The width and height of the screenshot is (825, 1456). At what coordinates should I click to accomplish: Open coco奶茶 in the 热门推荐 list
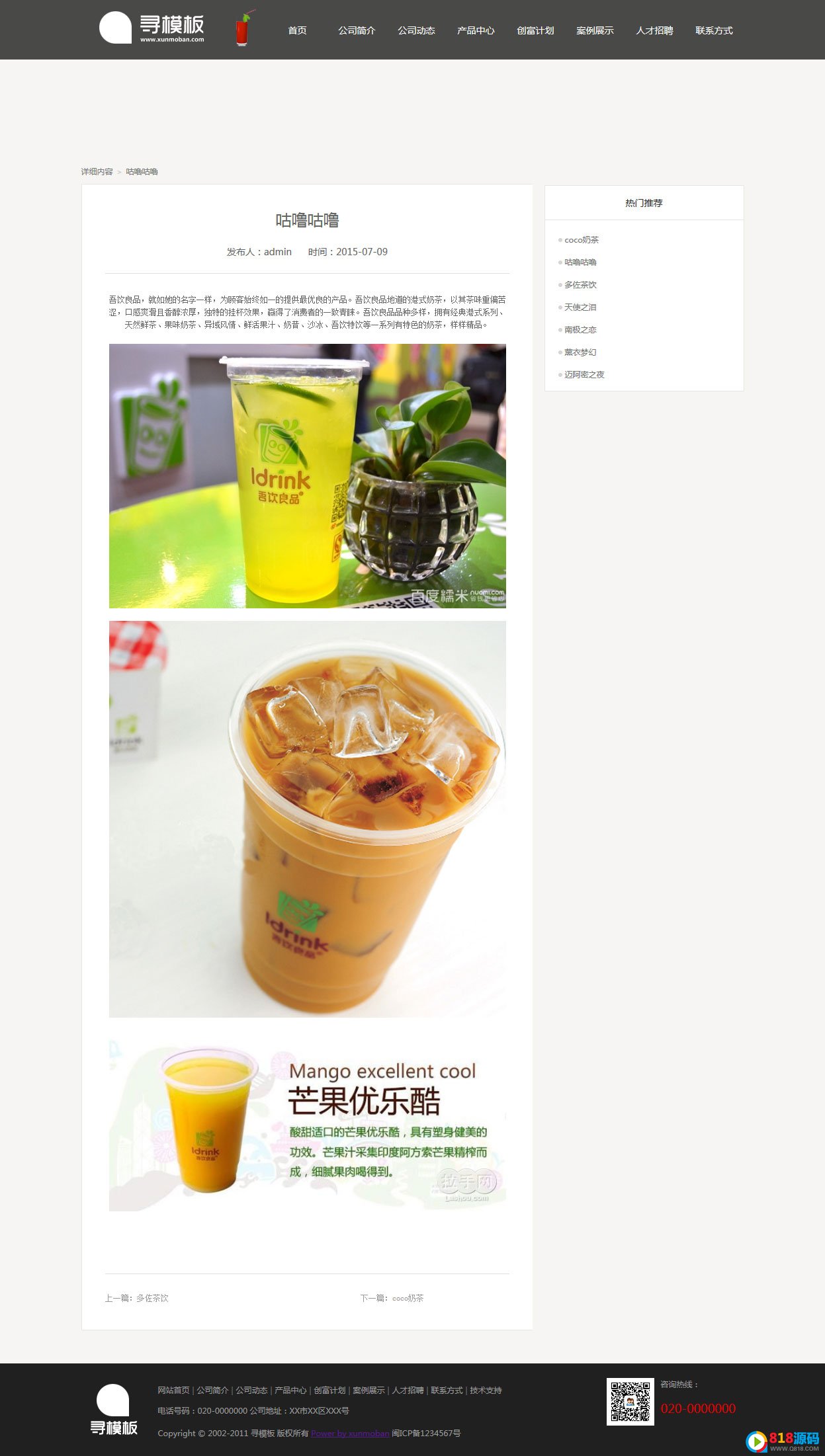click(582, 240)
